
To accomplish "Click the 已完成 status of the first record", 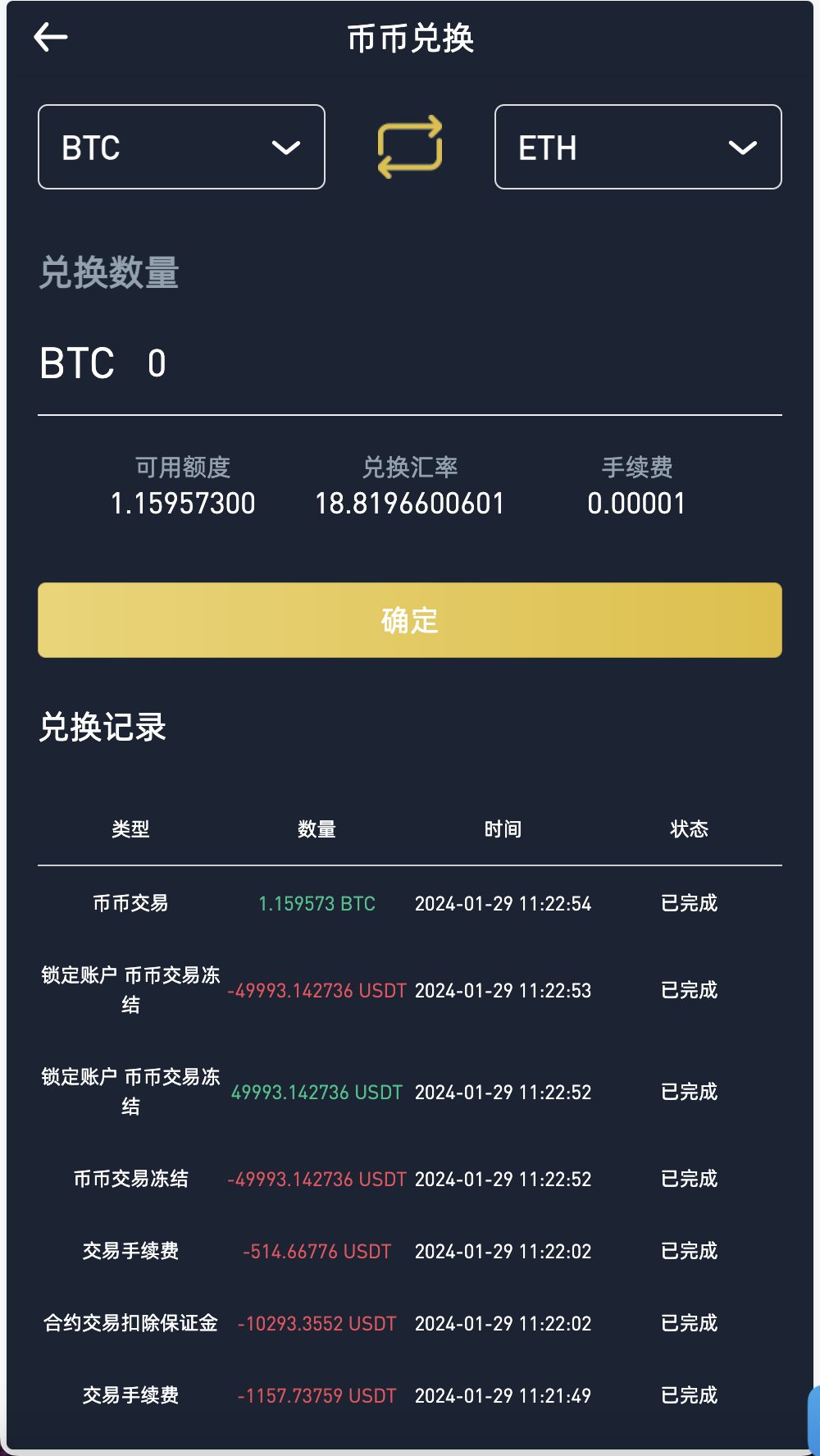I will (689, 903).
